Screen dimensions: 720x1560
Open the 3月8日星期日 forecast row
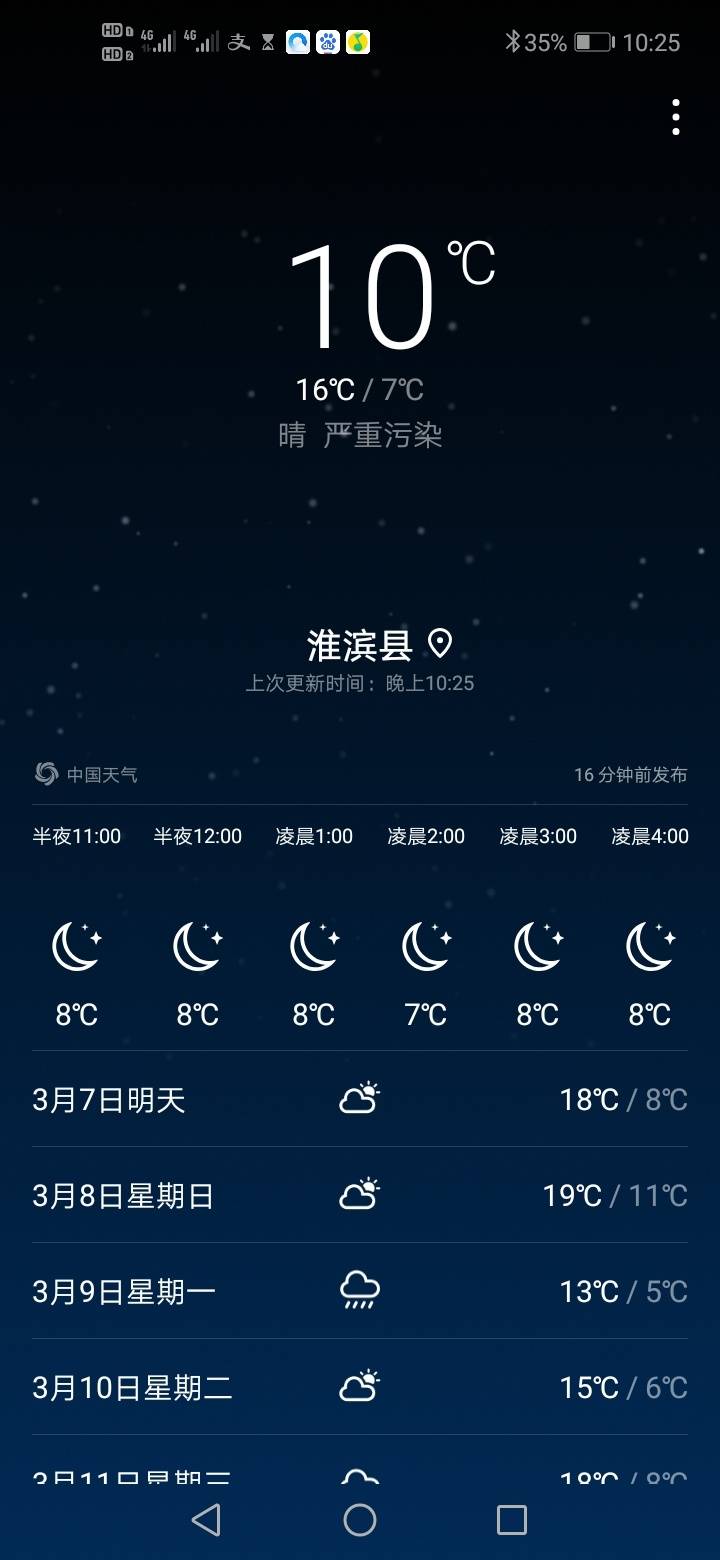360,1195
